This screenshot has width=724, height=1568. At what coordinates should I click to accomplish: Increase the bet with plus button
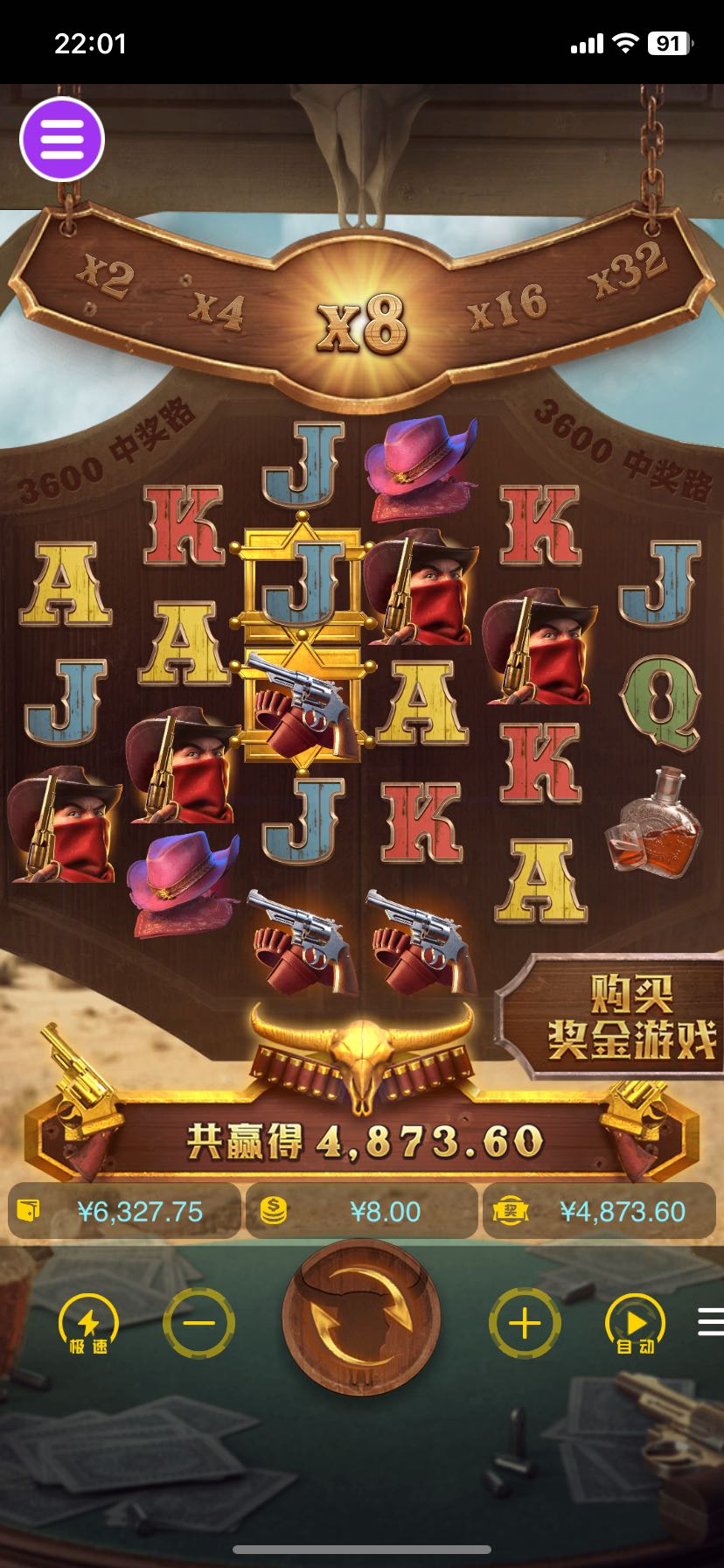click(x=525, y=1323)
